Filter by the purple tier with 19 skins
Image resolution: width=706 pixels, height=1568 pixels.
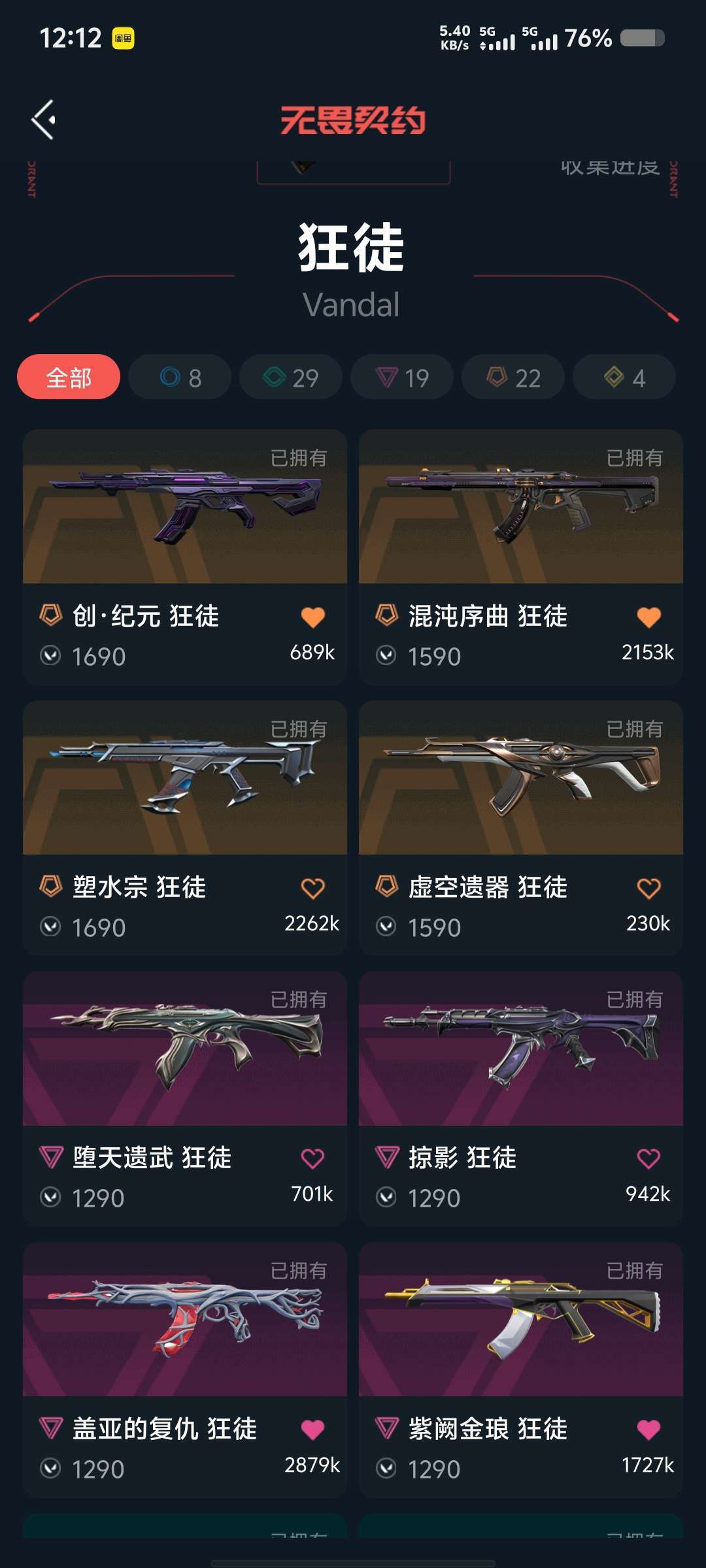(x=402, y=377)
